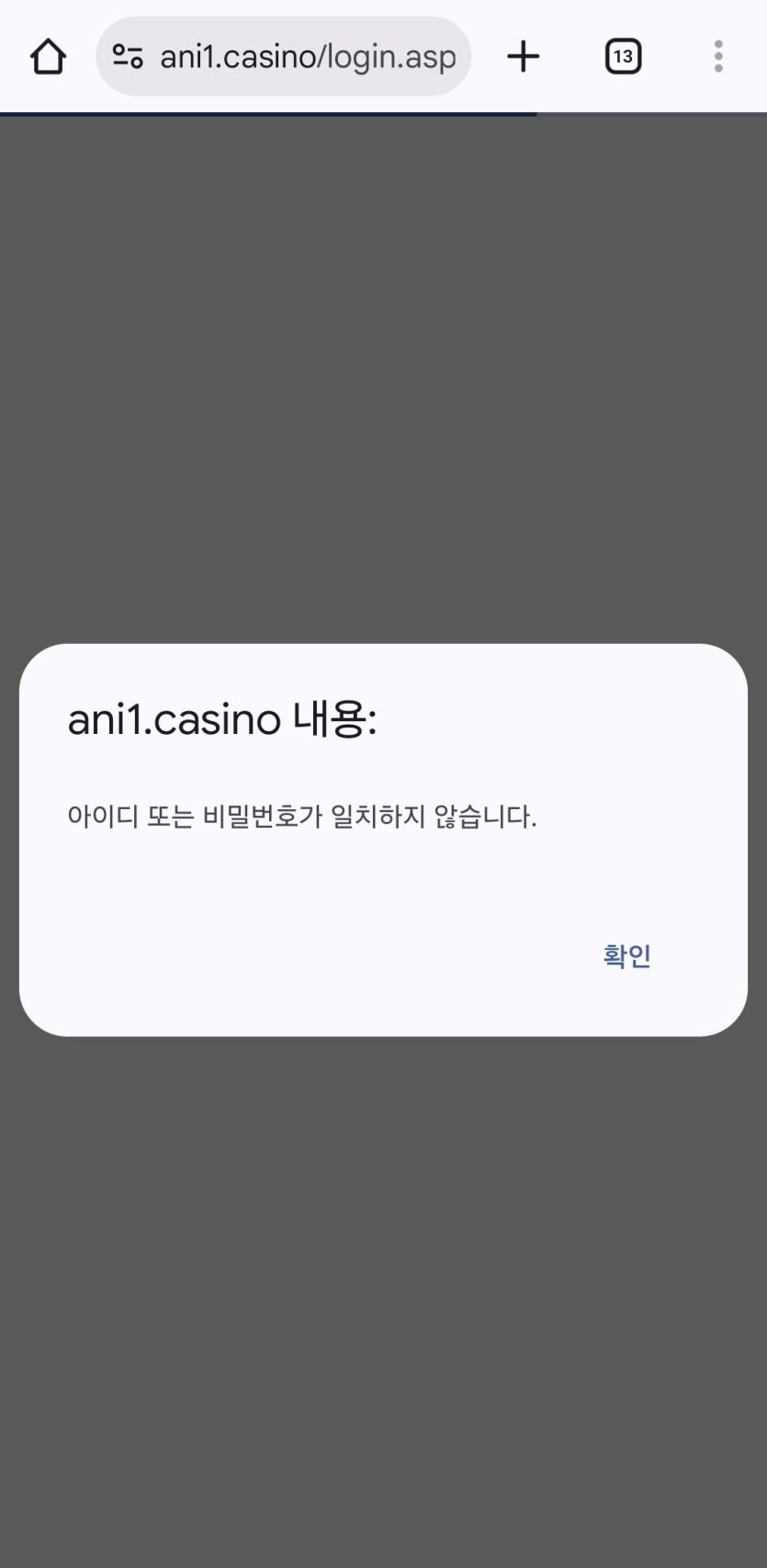Go to the browser home page
Viewport: 767px width, 1568px height.
(x=48, y=57)
